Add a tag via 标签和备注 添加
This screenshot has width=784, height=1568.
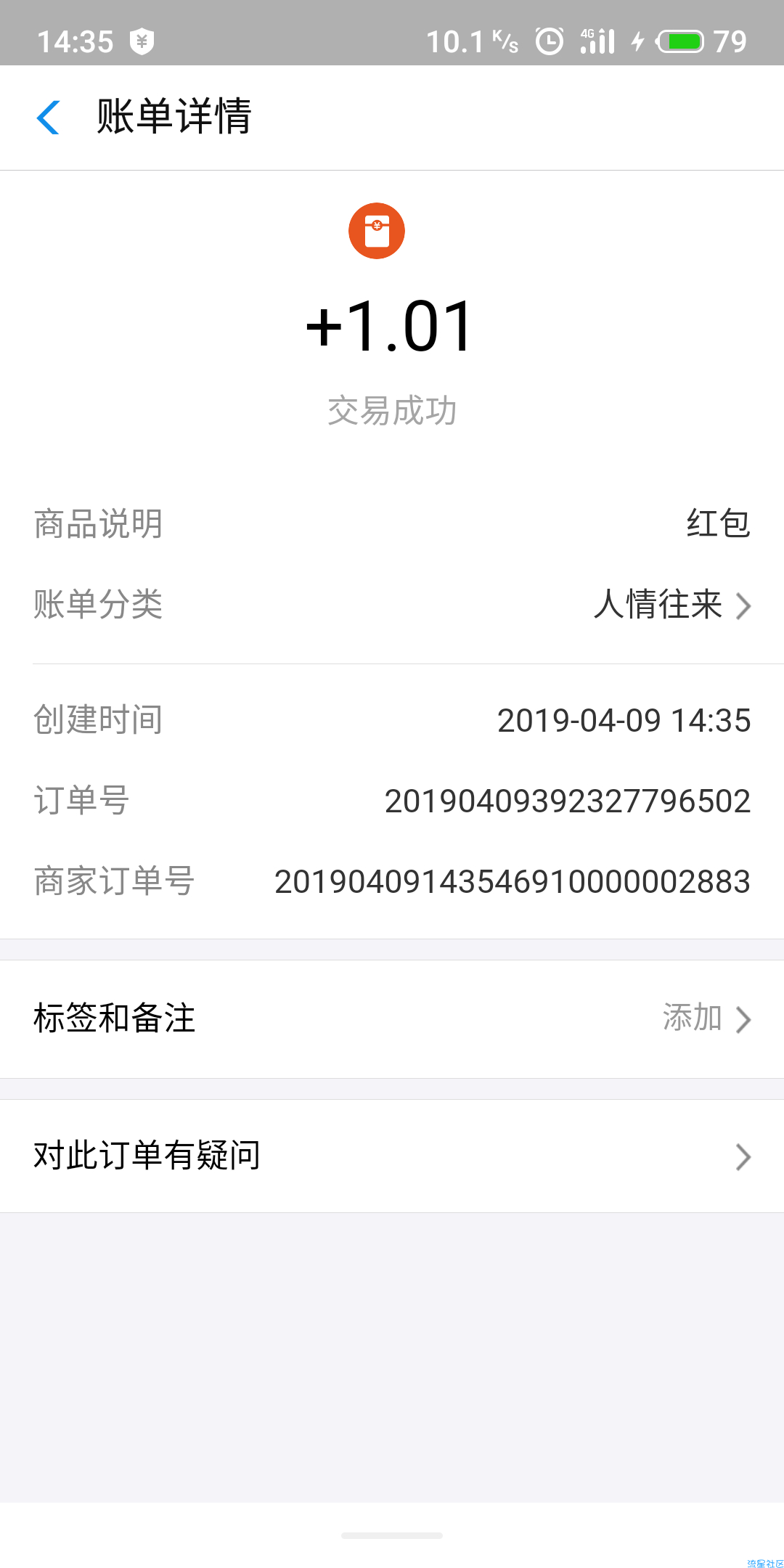392,1018
